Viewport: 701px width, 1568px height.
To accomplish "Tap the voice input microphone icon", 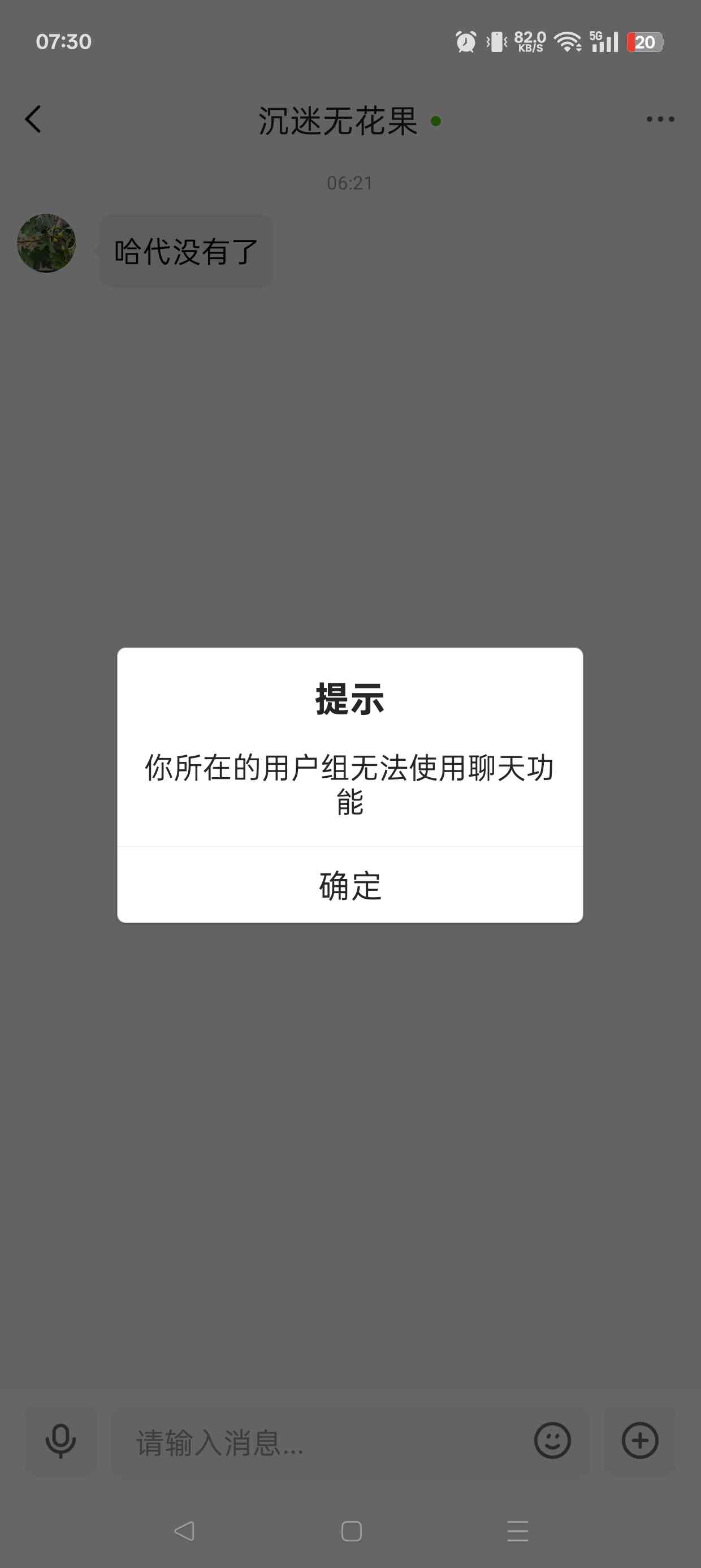I will [61, 1441].
